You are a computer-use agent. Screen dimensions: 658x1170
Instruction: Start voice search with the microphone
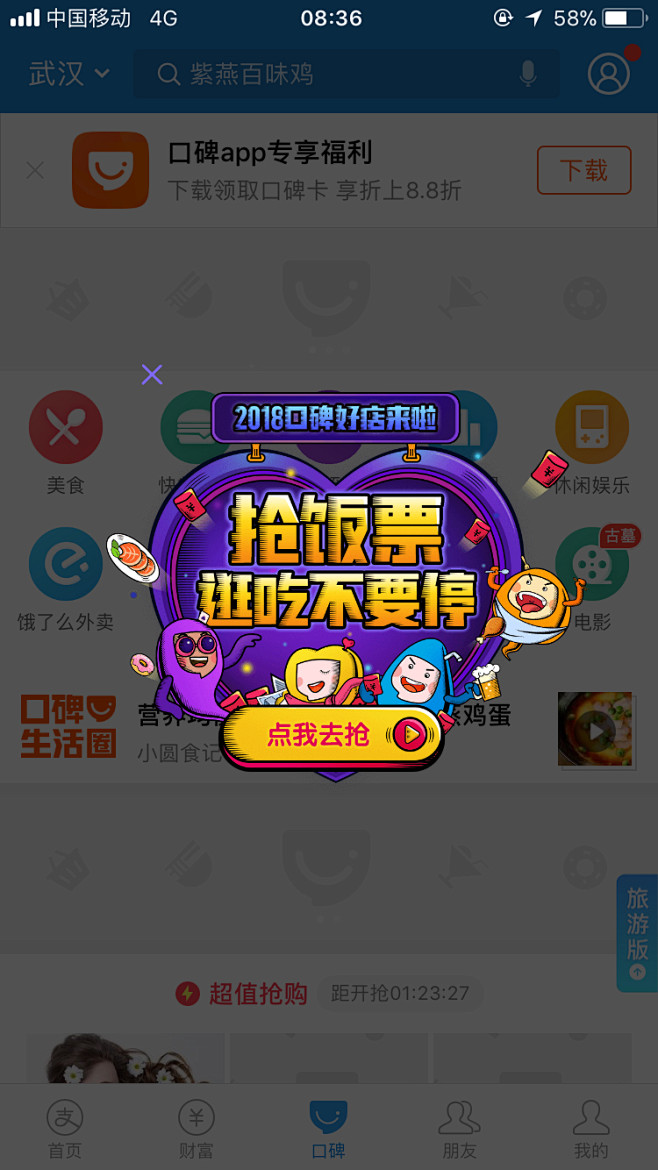pos(528,74)
